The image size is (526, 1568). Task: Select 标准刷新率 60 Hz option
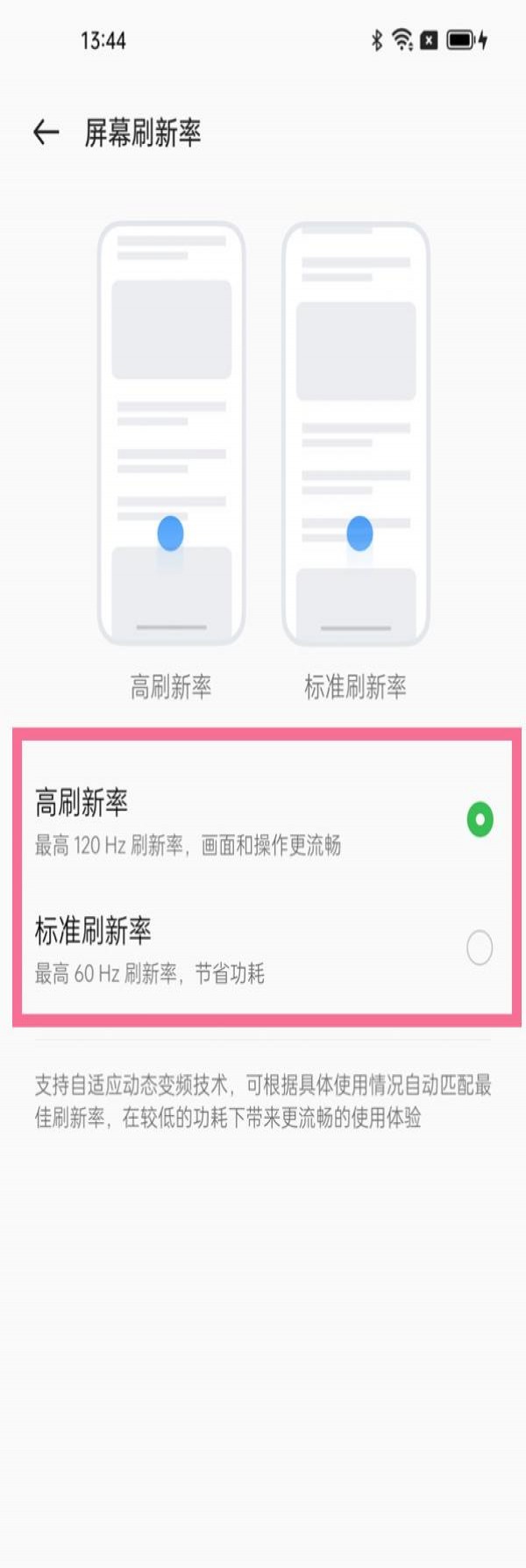(479, 948)
